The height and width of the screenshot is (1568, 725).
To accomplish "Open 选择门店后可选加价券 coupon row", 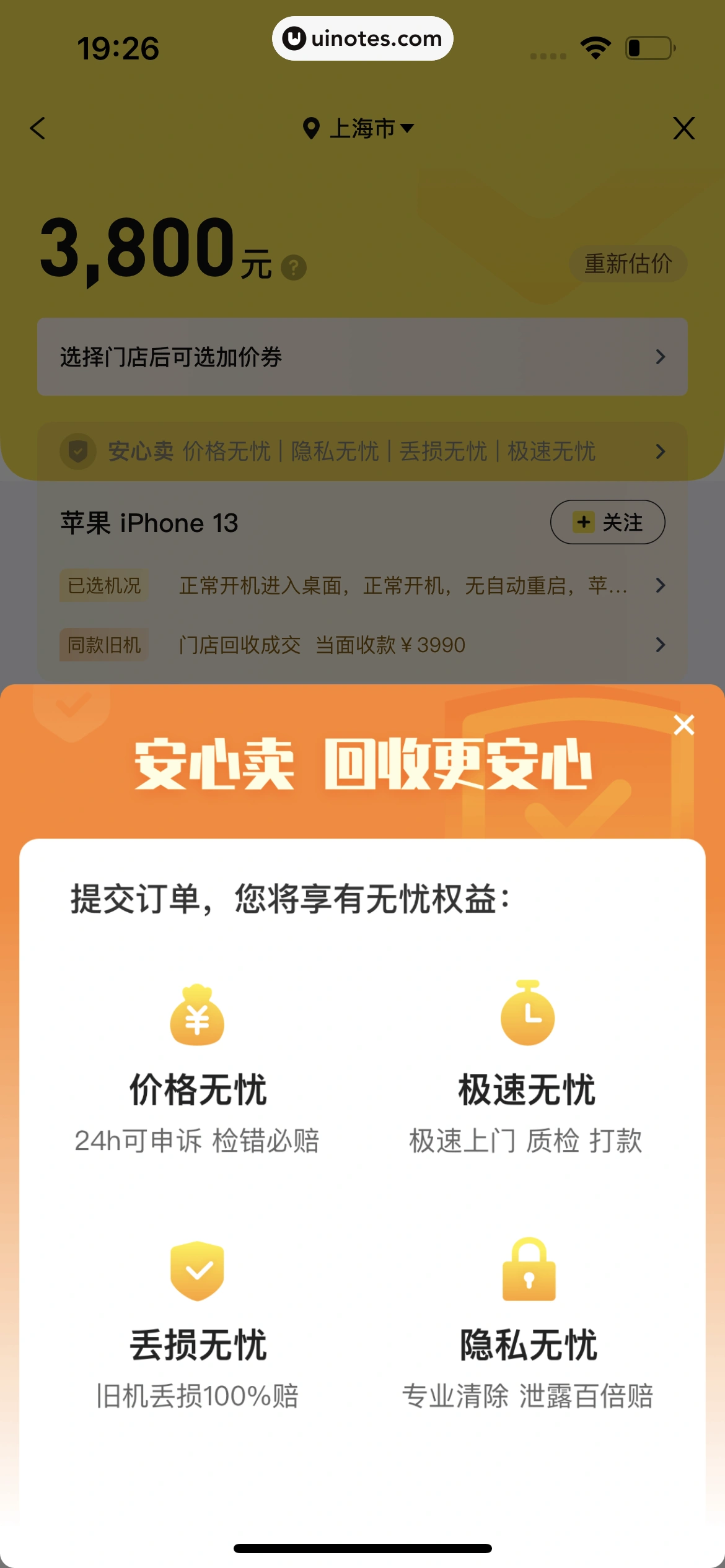I will (x=362, y=357).
